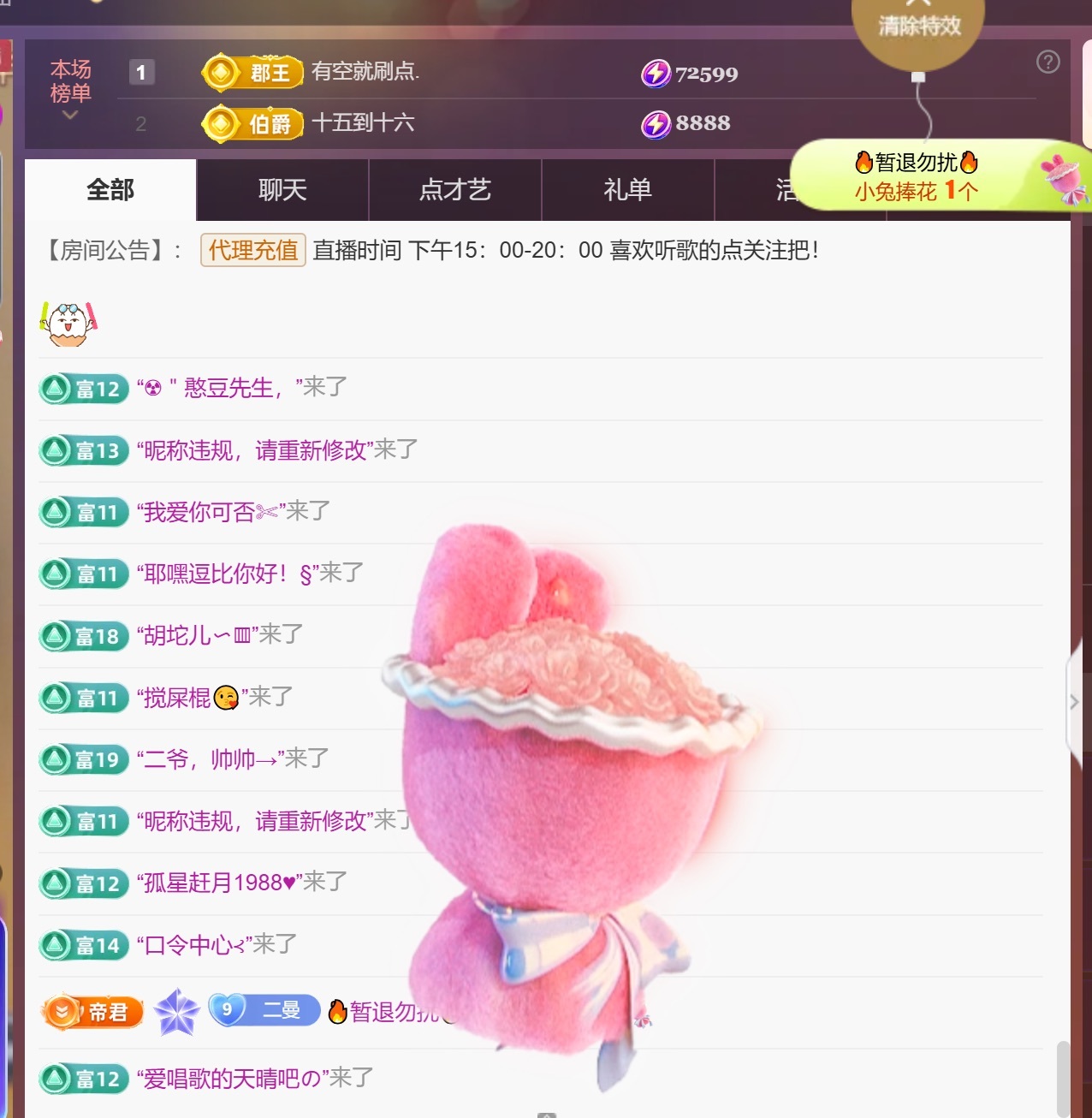The height and width of the screenshot is (1118, 1092).
Task: Open the help question mark icon
Action: pos(1047,62)
